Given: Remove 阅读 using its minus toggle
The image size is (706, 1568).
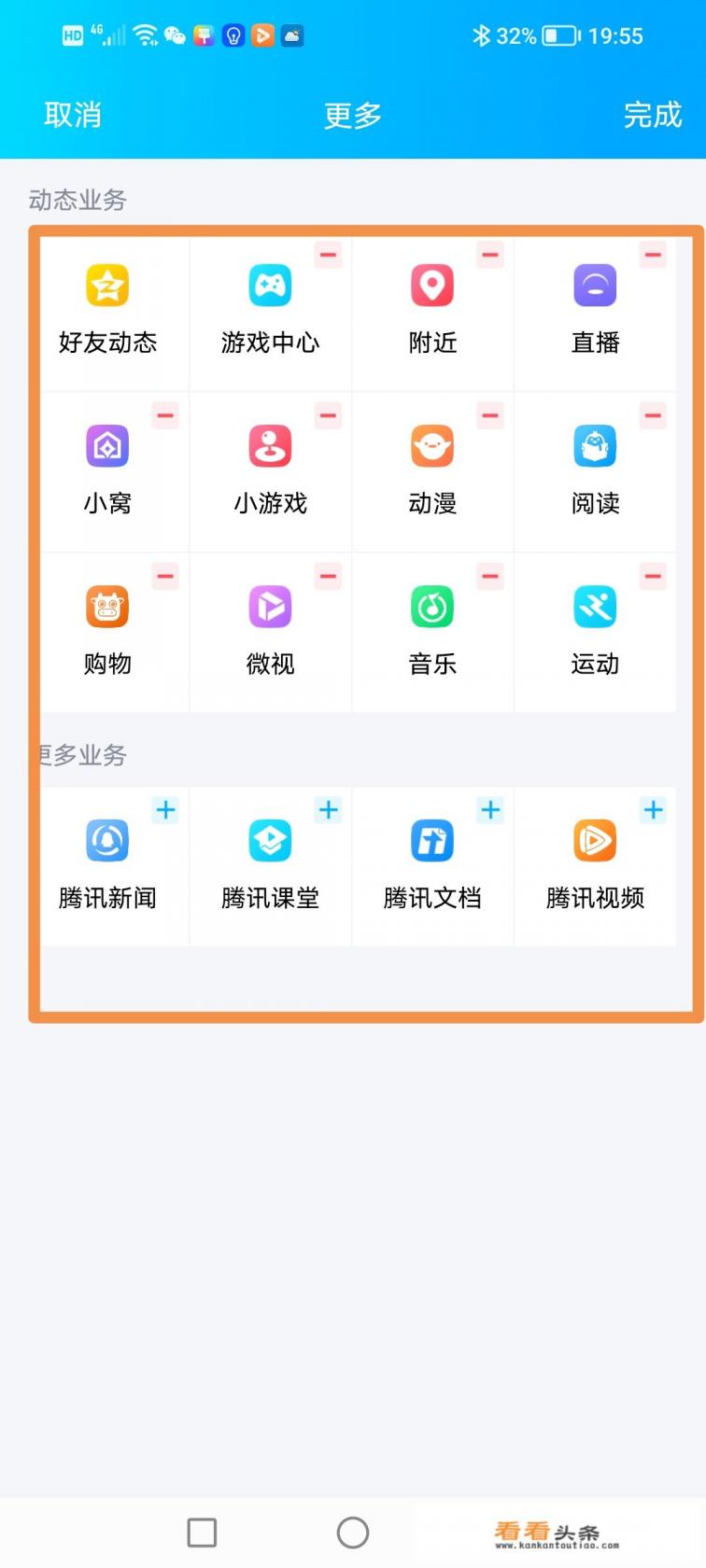Looking at the screenshot, I should (652, 416).
